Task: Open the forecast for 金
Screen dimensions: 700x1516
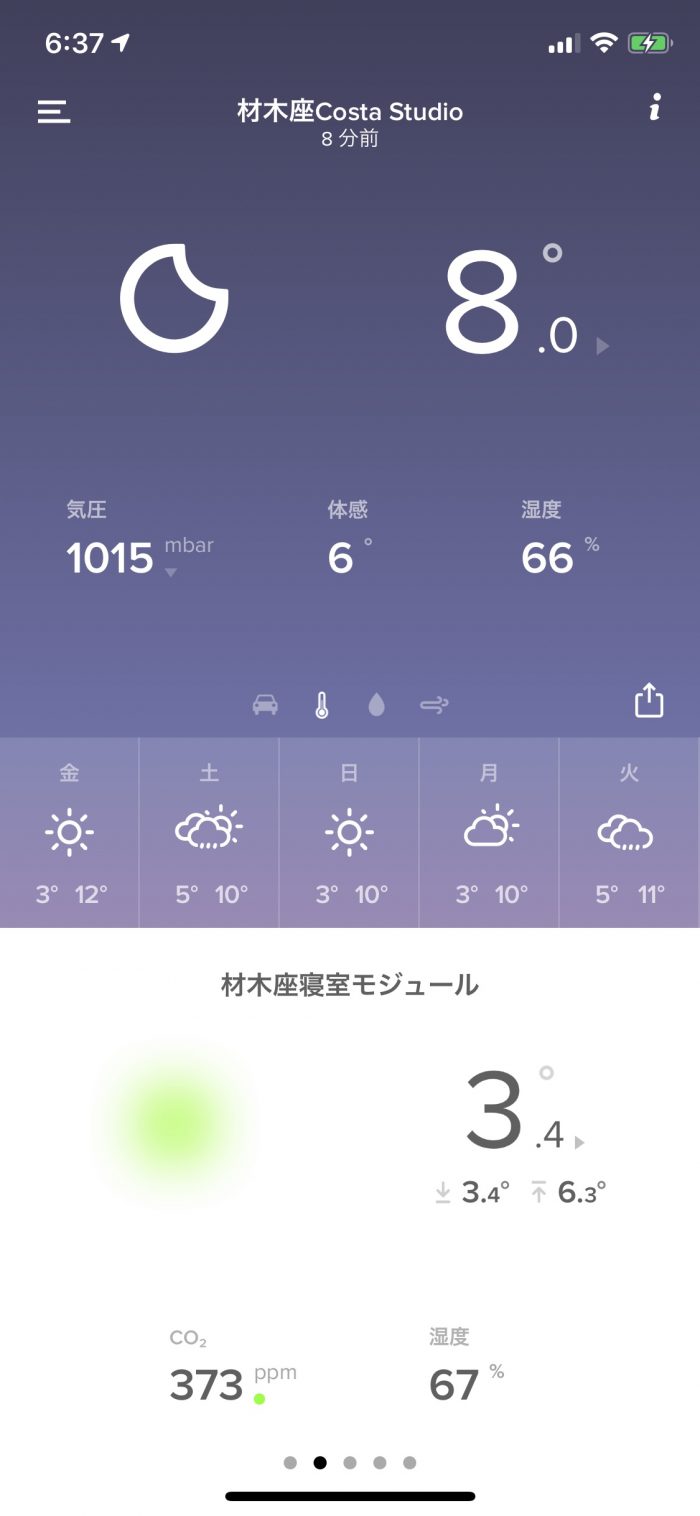Action: pyautogui.click(x=69, y=833)
